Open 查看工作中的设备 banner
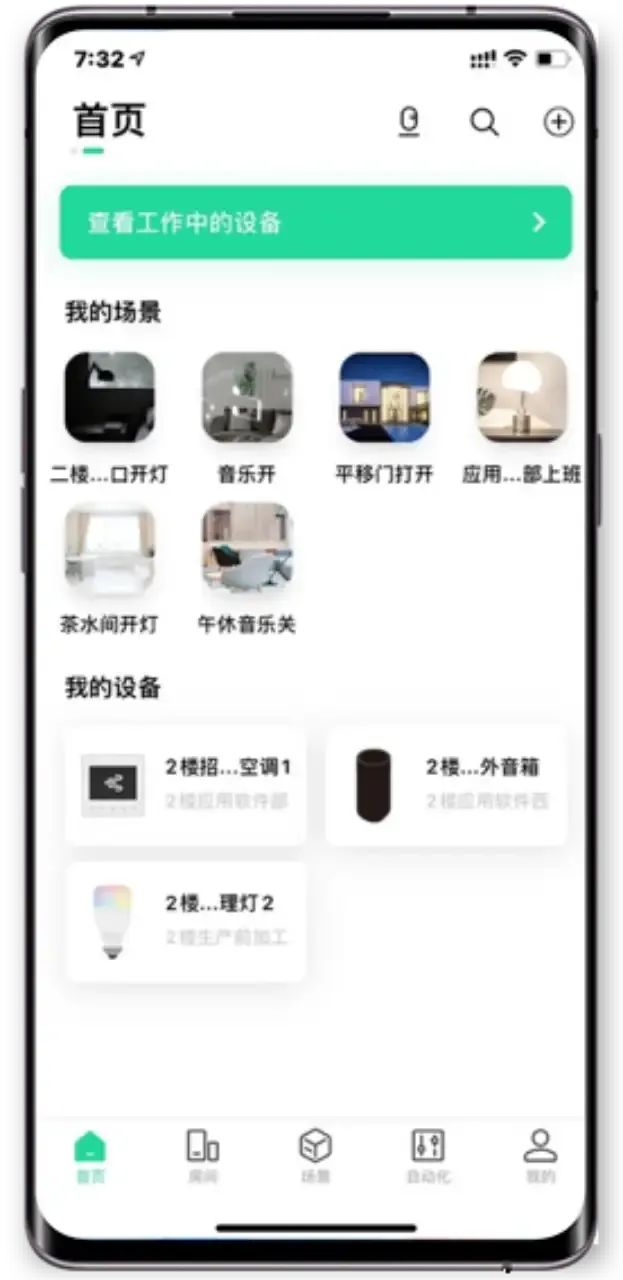 [316, 223]
